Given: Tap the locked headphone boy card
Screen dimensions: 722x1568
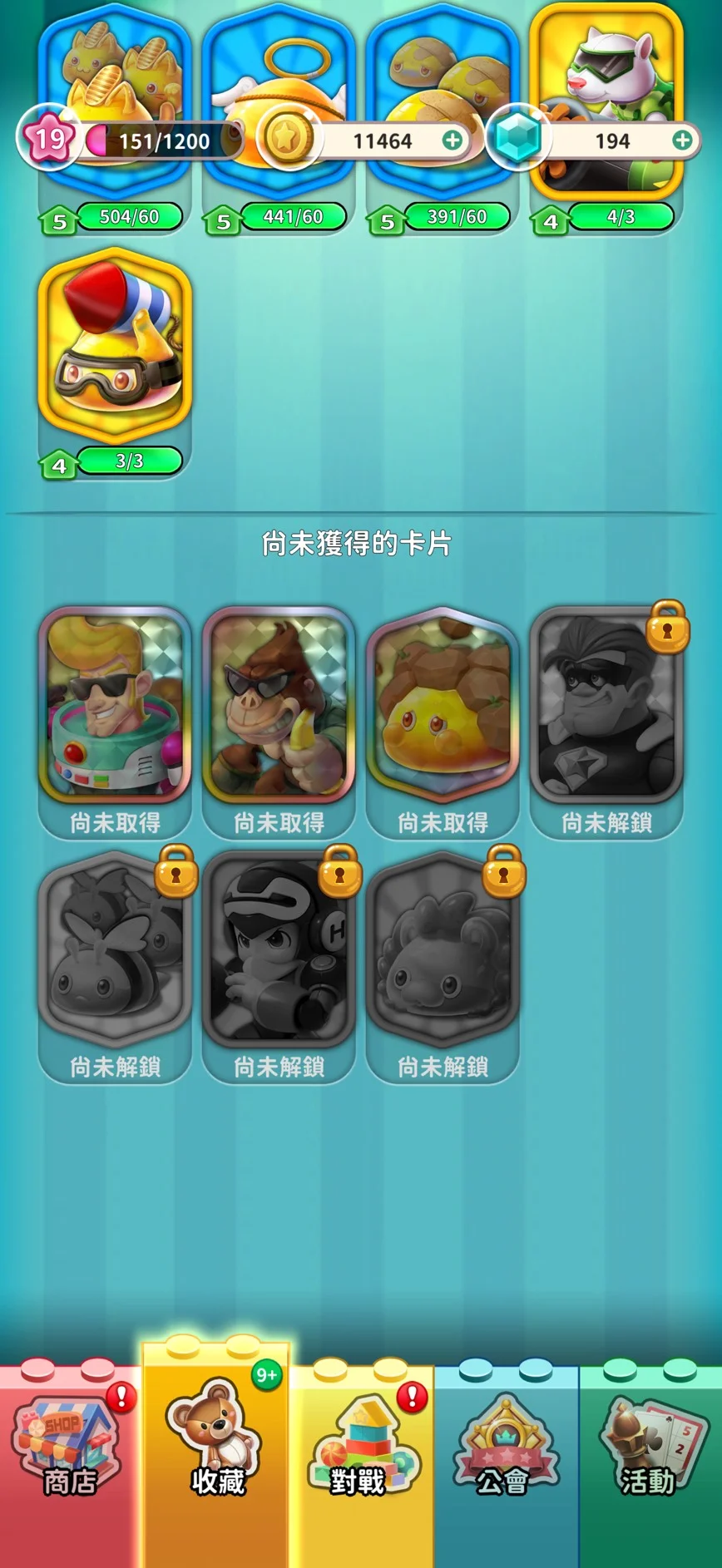Looking at the screenshot, I should [x=279, y=949].
